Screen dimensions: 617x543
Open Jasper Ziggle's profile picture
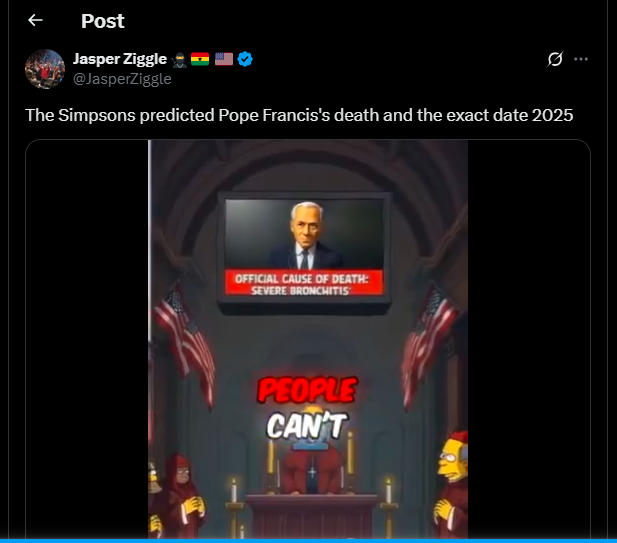click(45, 68)
